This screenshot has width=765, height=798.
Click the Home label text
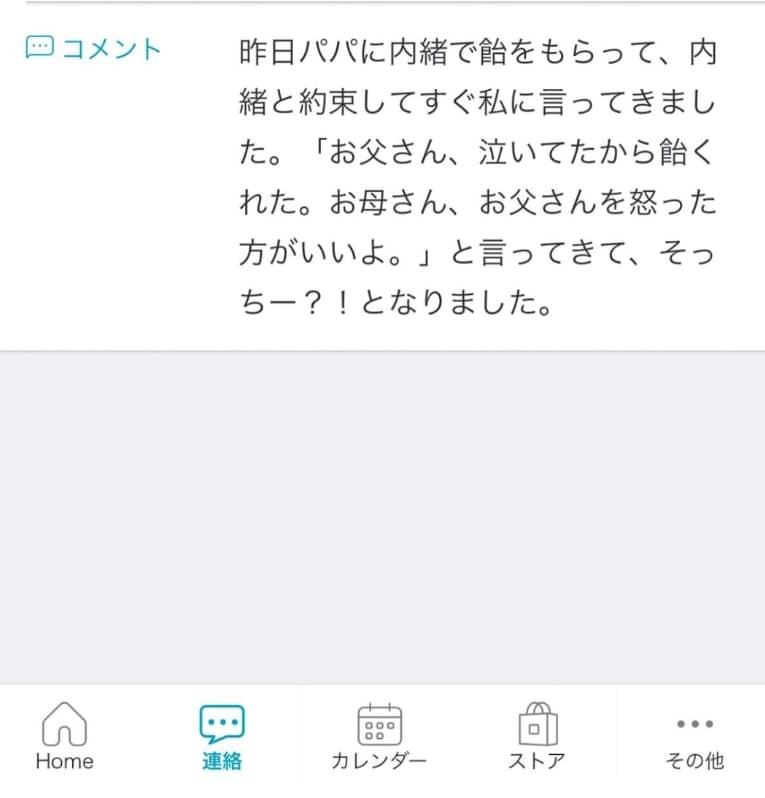click(x=64, y=762)
